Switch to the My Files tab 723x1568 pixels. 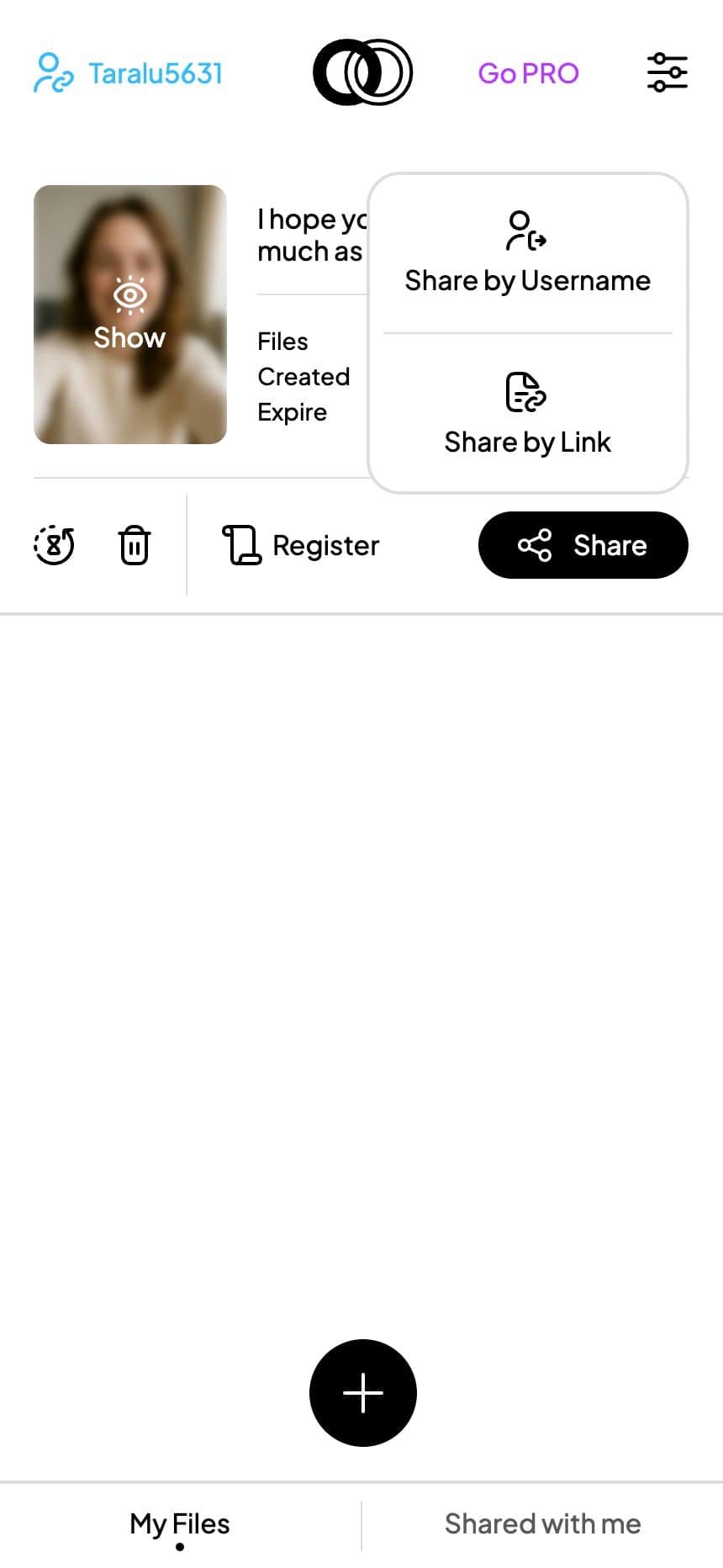coord(180,1523)
